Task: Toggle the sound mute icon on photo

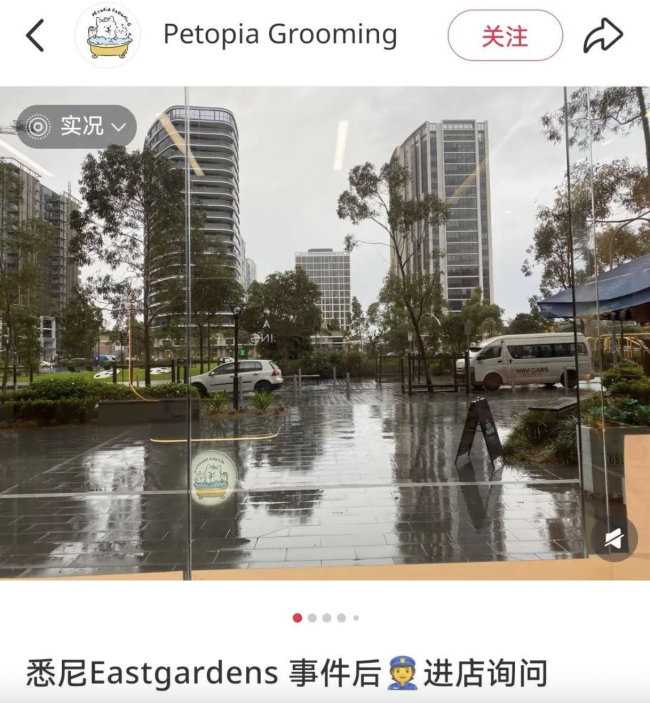Action: tap(613, 539)
